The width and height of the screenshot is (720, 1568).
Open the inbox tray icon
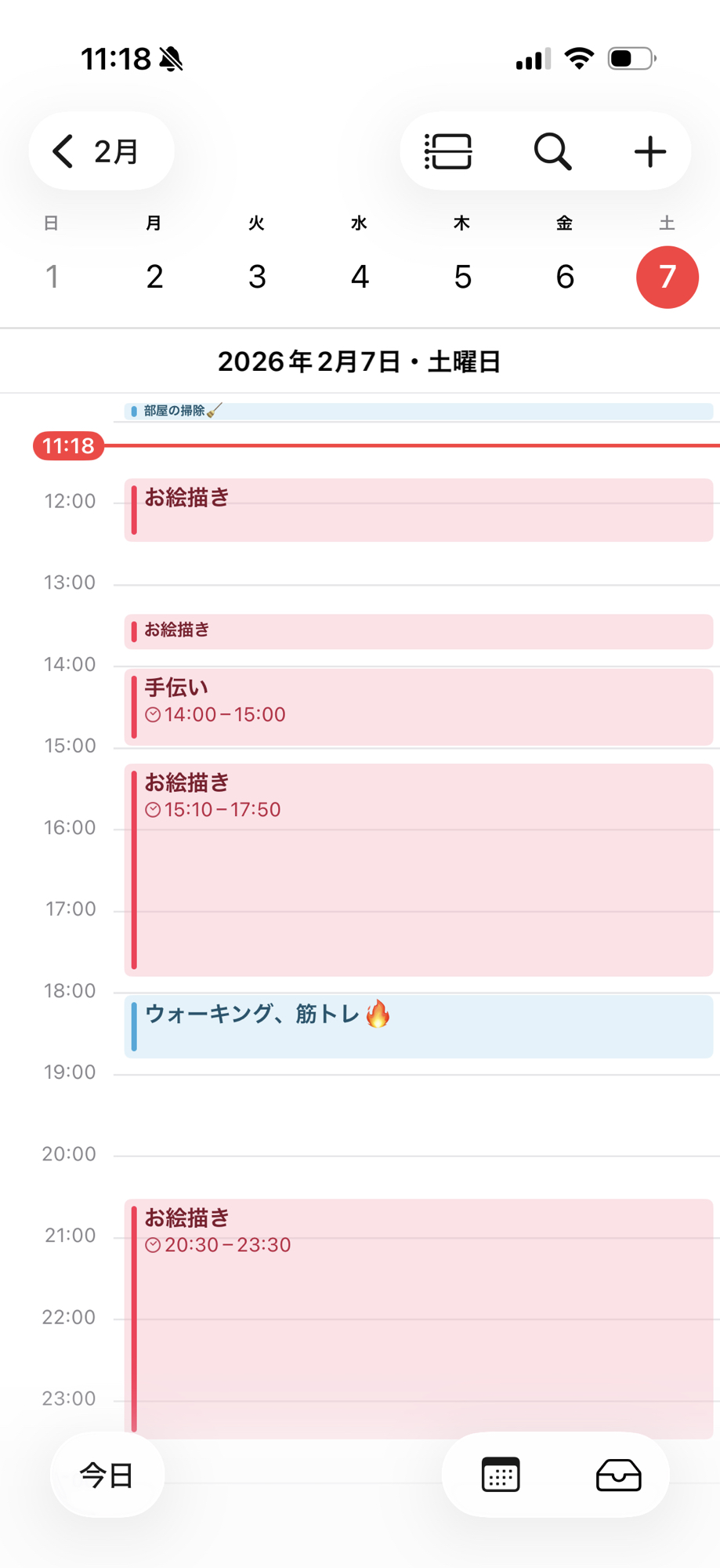pos(618,1475)
